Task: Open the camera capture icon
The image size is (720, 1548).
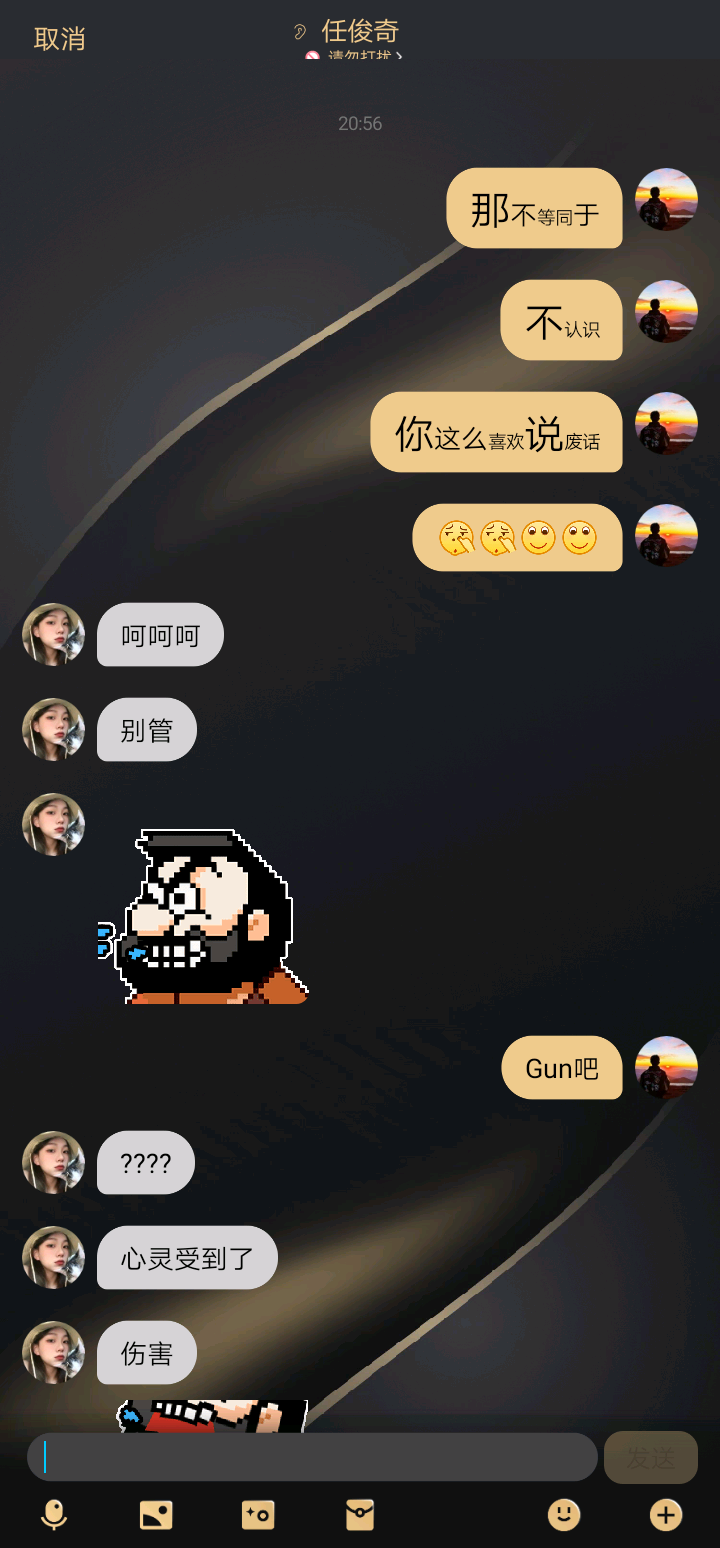Action: click(258, 1515)
